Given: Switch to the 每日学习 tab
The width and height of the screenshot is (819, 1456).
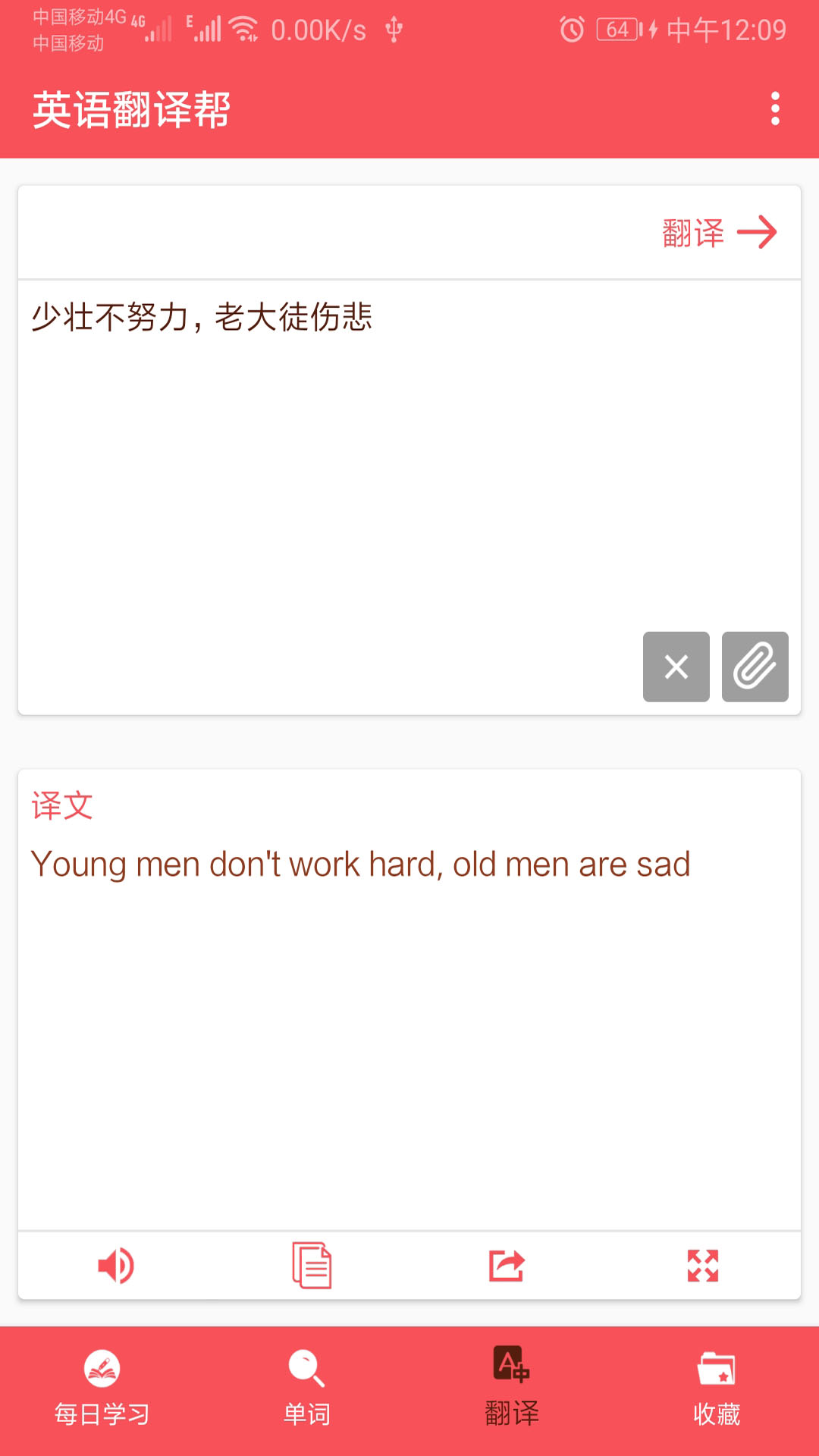Looking at the screenshot, I should click(102, 1389).
